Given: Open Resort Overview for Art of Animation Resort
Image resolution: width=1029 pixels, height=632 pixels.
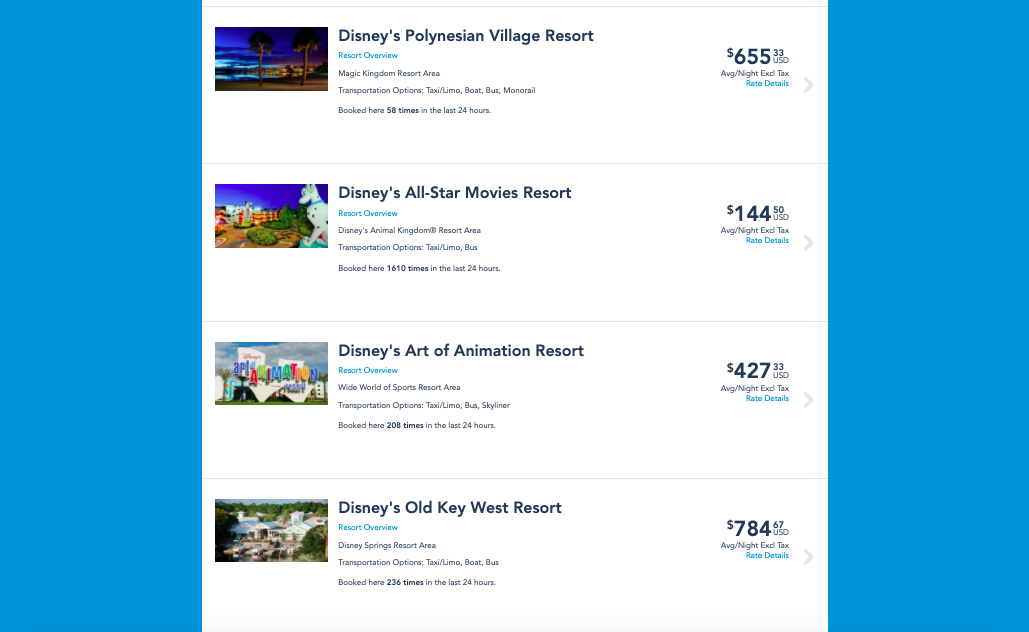Looking at the screenshot, I should pyautogui.click(x=367, y=370).
